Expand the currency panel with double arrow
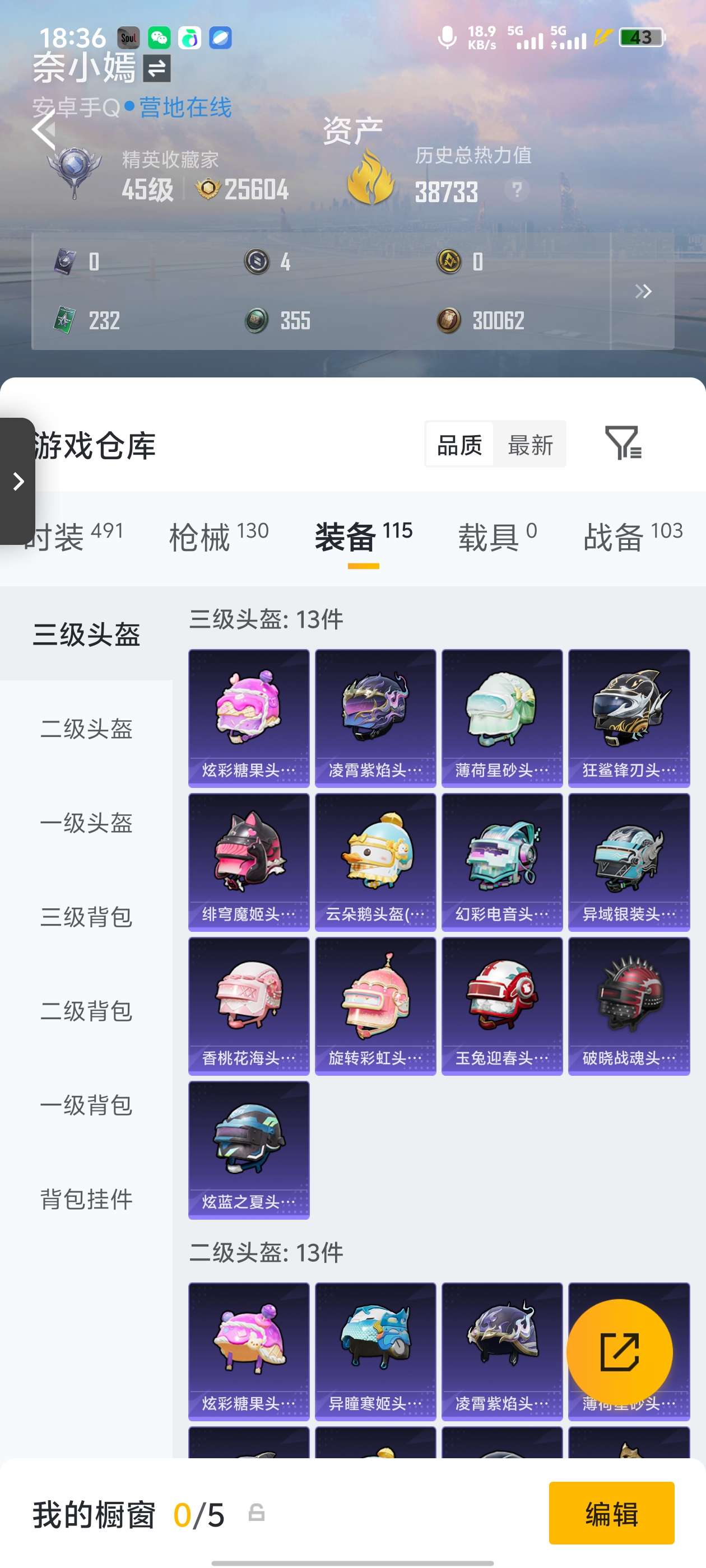The width and height of the screenshot is (706, 1568). coord(643,291)
